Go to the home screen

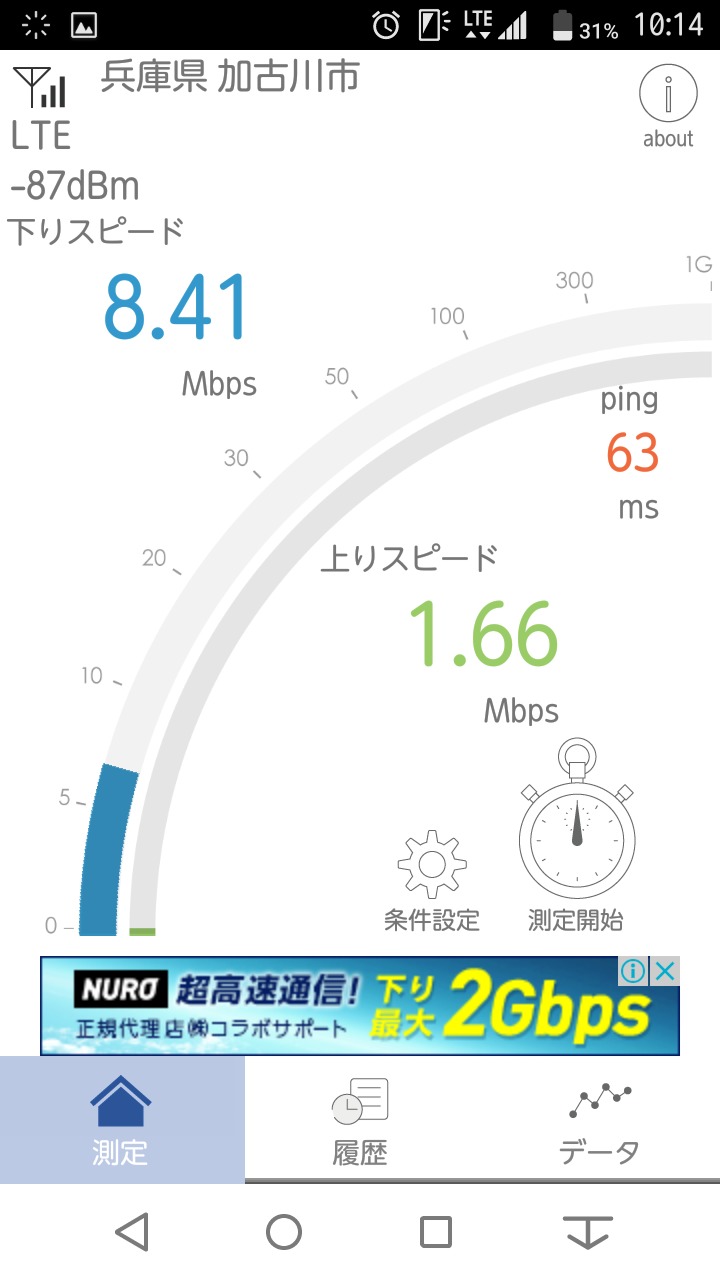[x=284, y=1232]
